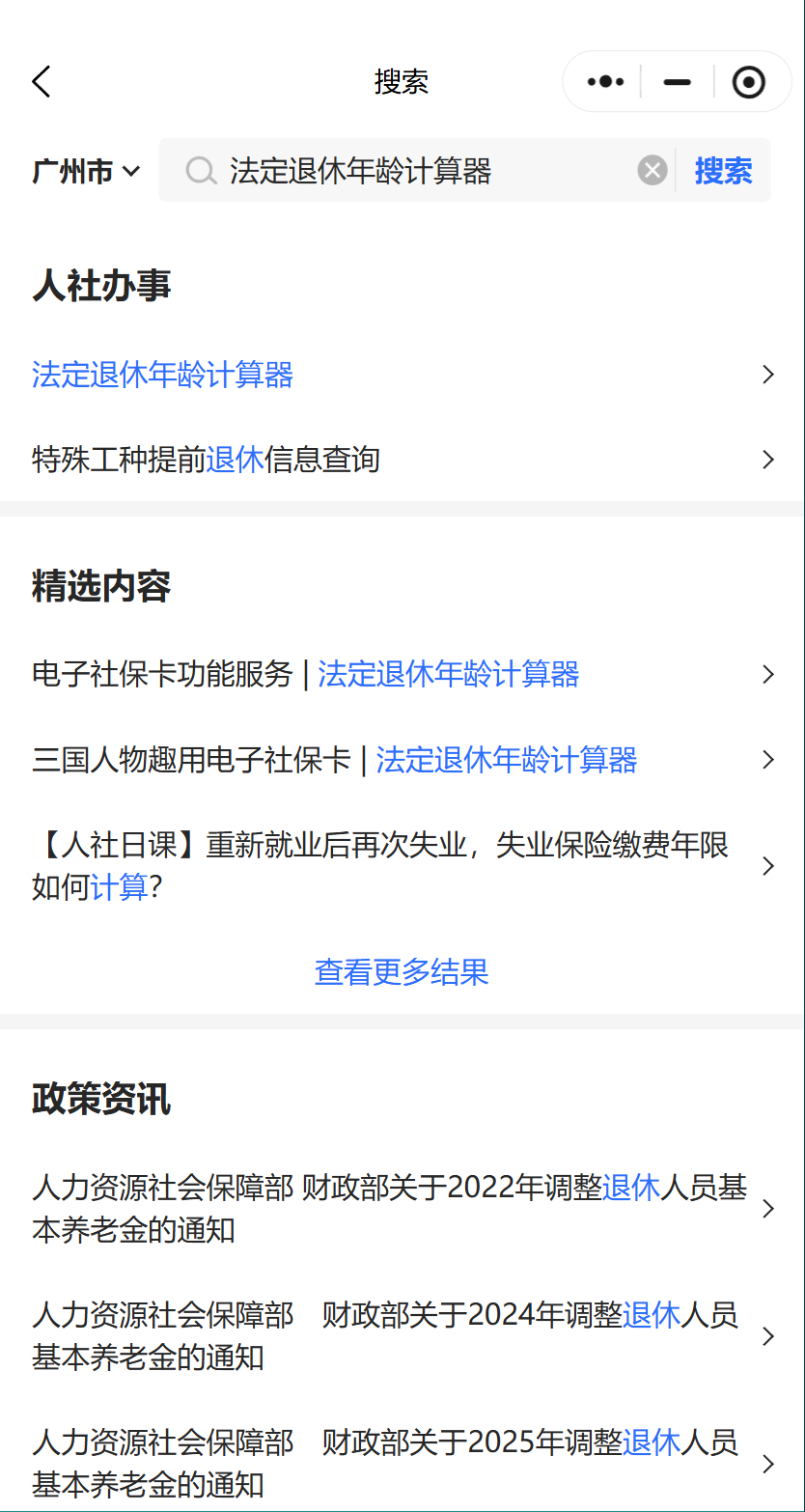Minimize the mini program with the dash icon
Image resolution: width=805 pixels, height=1512 pixels.
tap(678, 82)
